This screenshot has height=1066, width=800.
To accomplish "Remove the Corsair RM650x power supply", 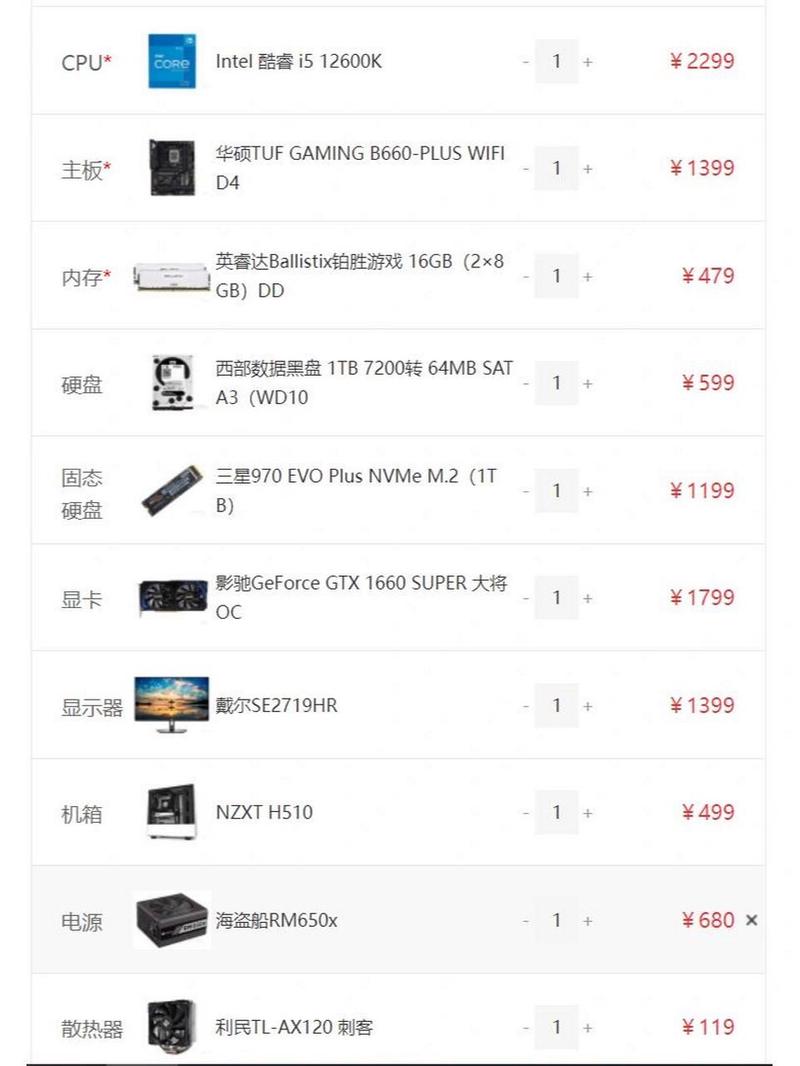I will 752,921.
